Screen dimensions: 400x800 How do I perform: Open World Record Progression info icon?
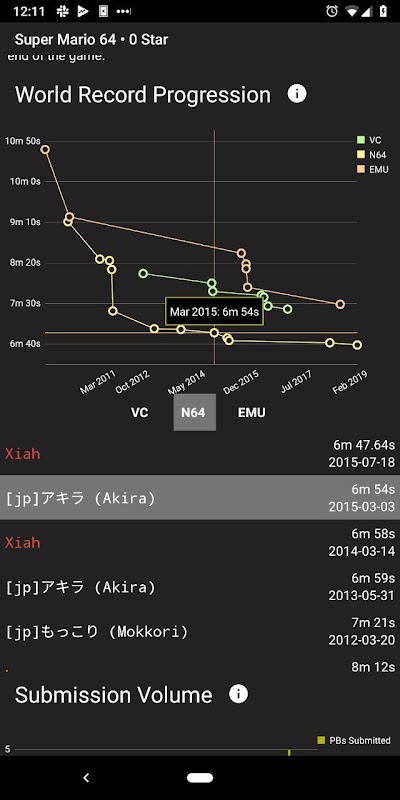pyautogui.click(x=297, y=94)
